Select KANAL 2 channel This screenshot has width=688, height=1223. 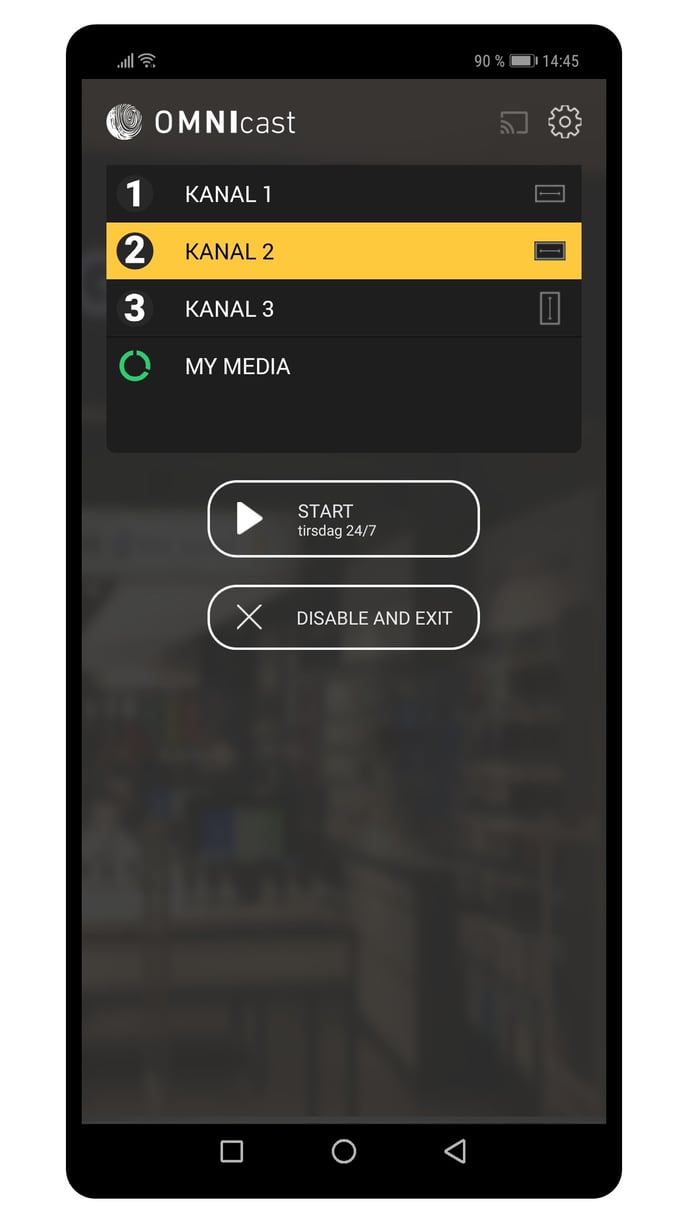344,251
